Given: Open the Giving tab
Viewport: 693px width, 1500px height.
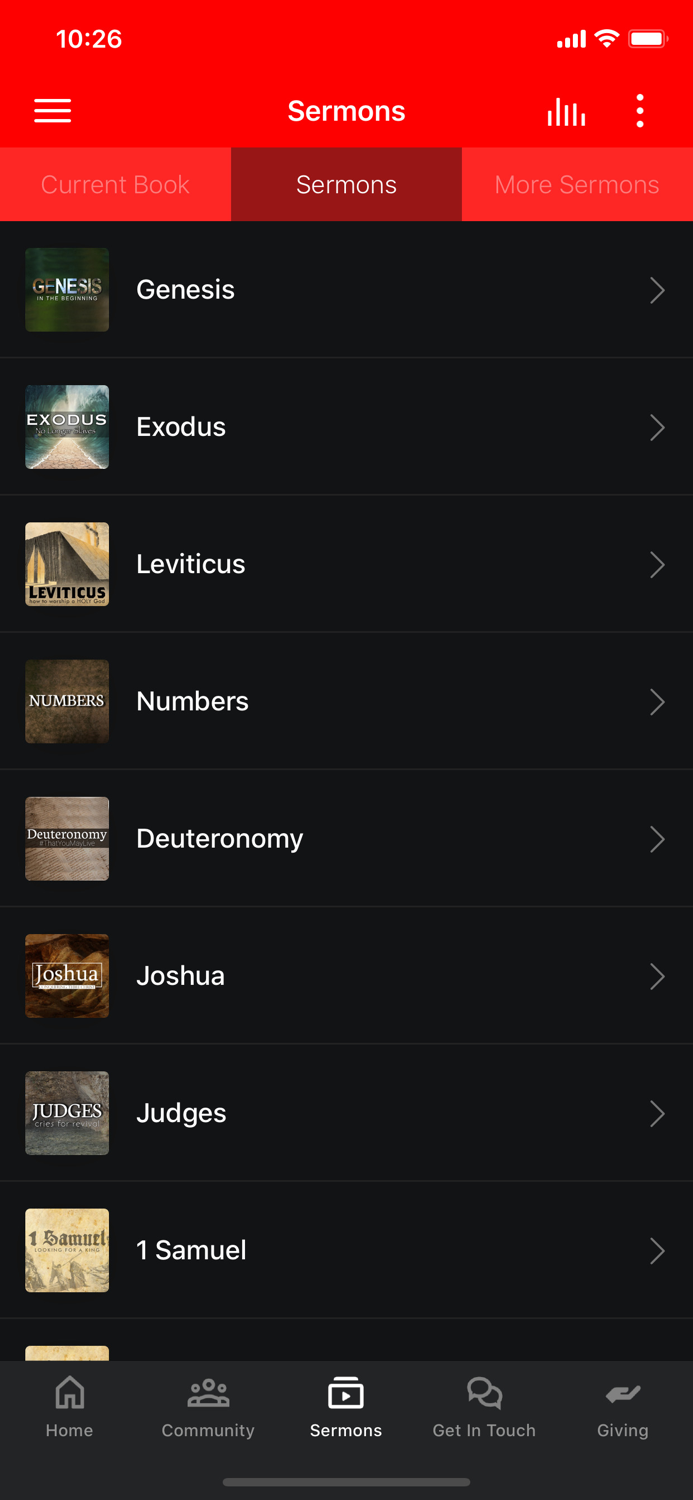Looking at the screenshot, I should pos(622,1408).
